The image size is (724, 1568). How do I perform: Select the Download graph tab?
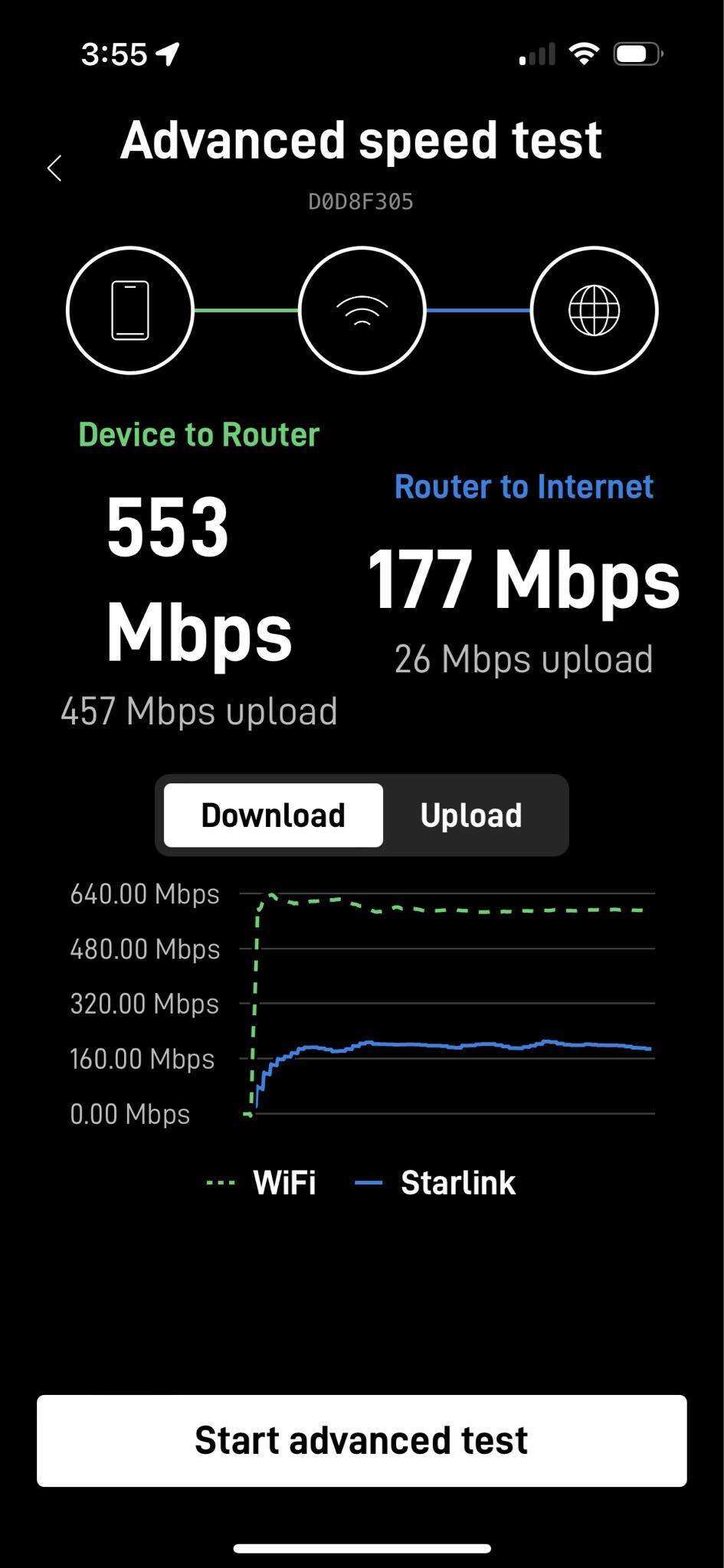pyautogui.click(x=274, y=815)
